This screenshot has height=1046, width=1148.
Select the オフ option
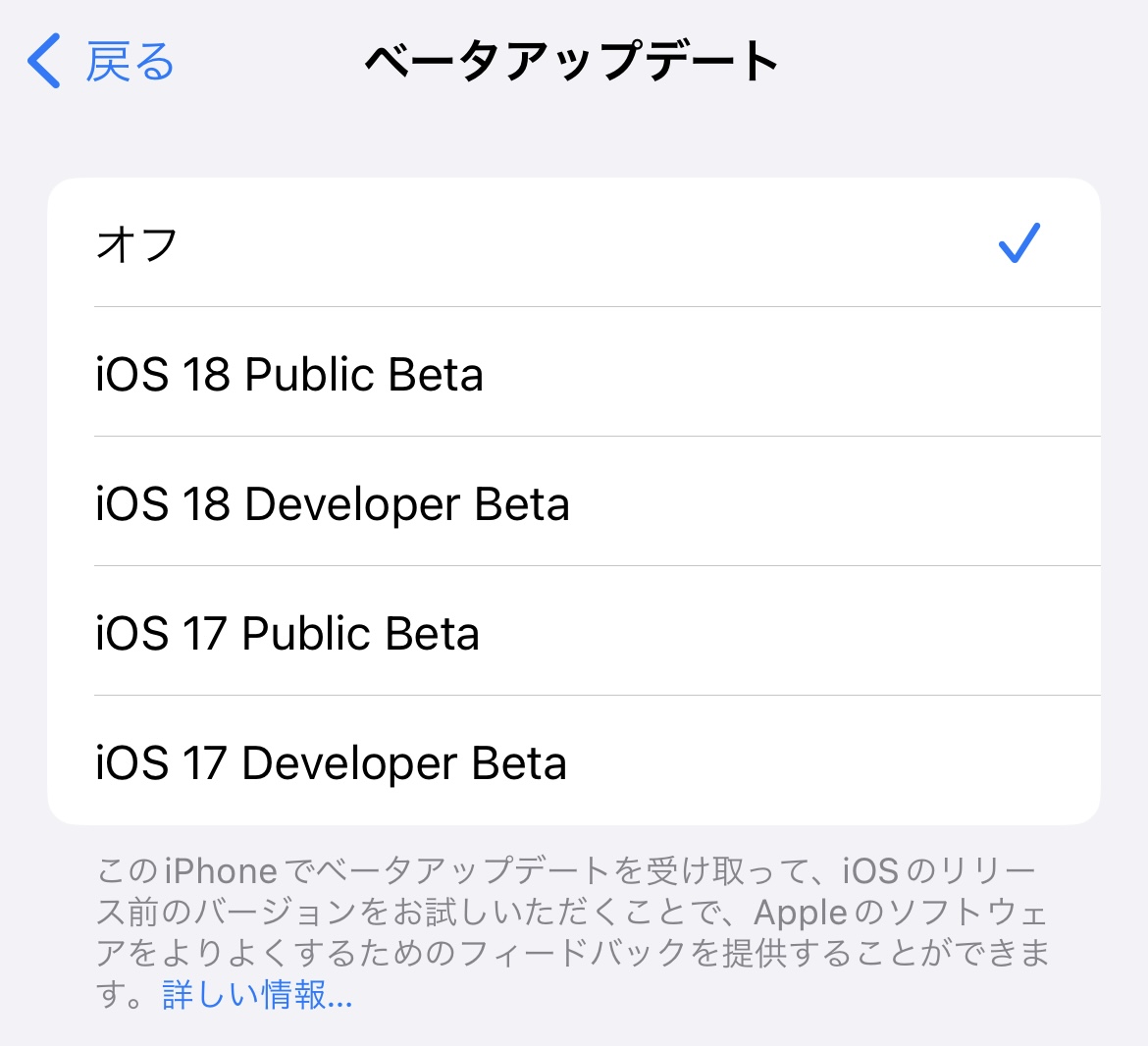coord(573,243)
